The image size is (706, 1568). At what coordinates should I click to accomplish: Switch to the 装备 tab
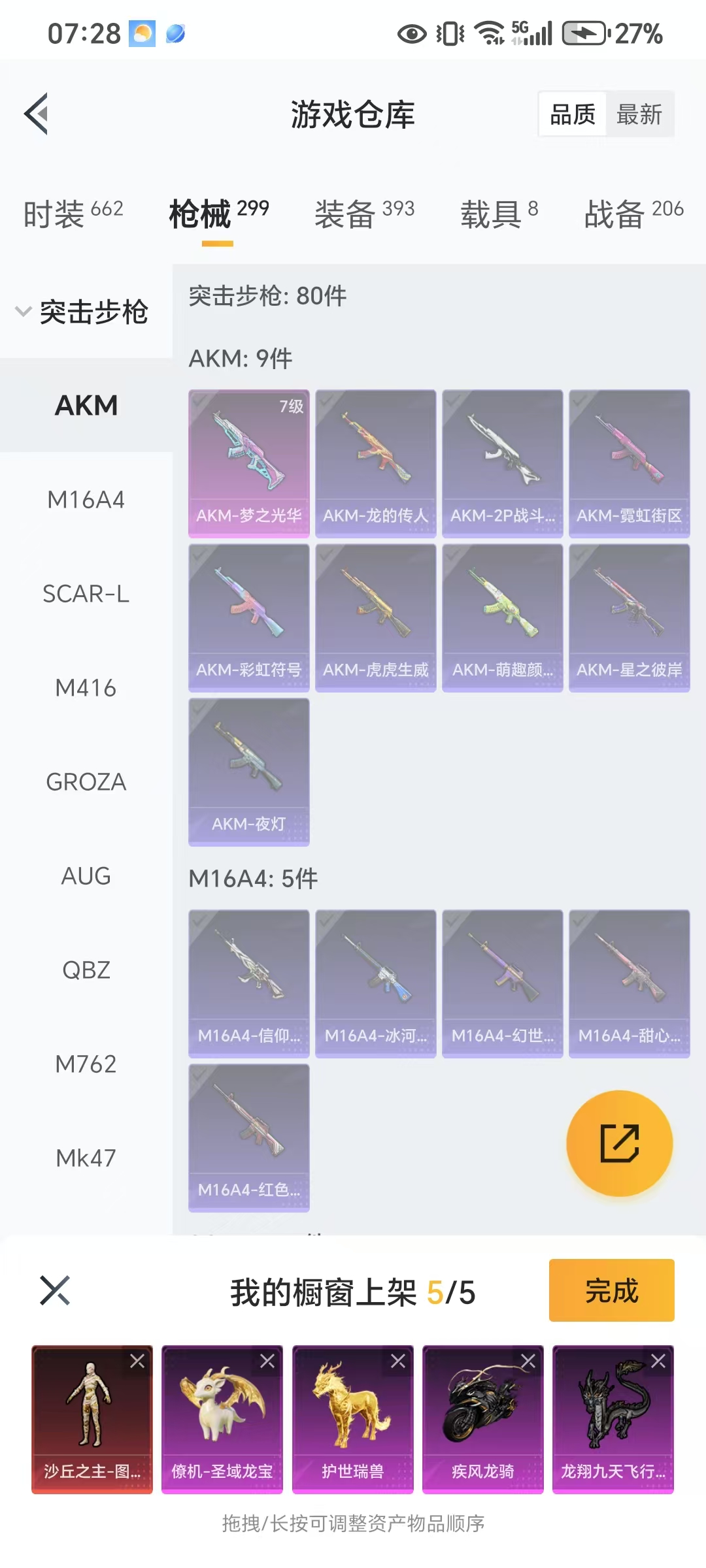click(x=364, y=214)
